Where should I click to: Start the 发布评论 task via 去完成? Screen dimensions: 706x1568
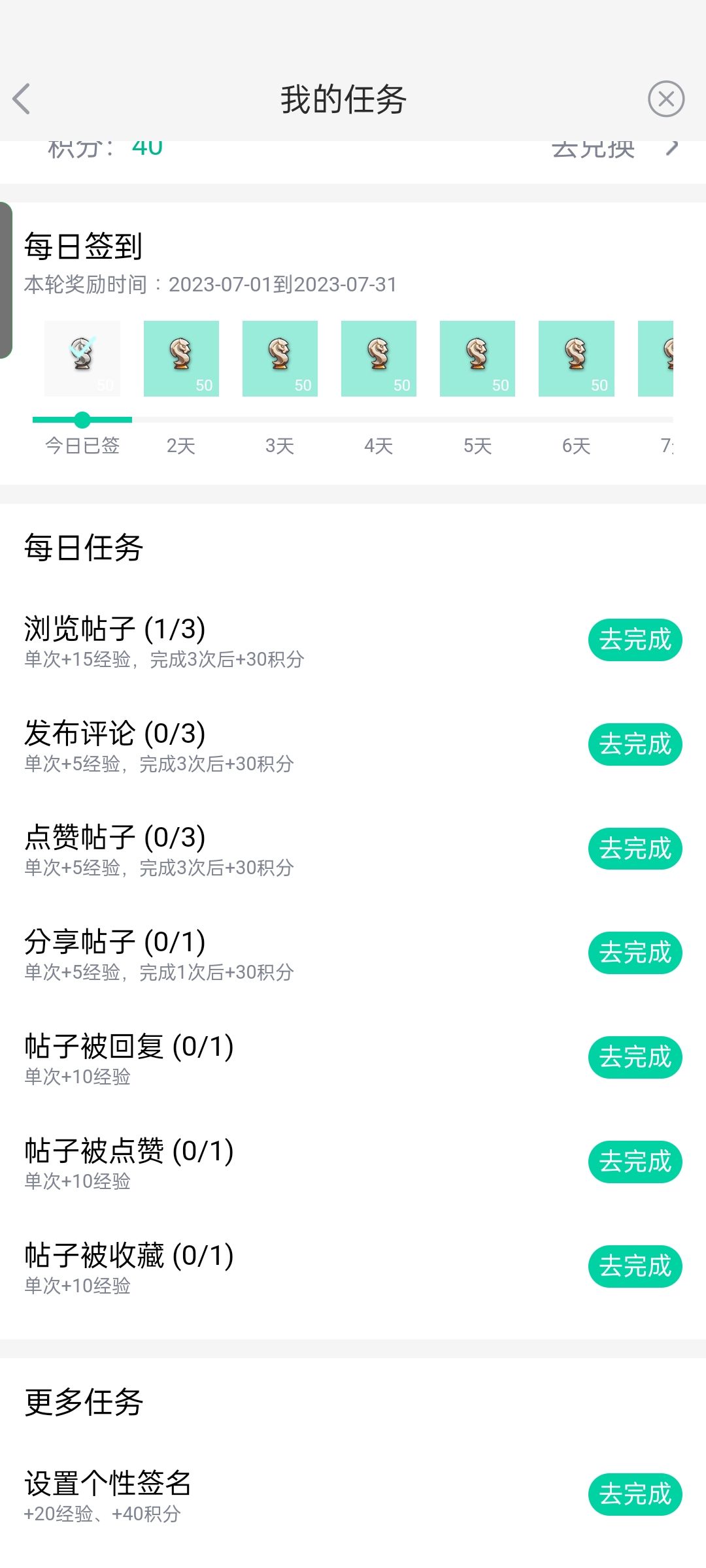tap(635, 744)
